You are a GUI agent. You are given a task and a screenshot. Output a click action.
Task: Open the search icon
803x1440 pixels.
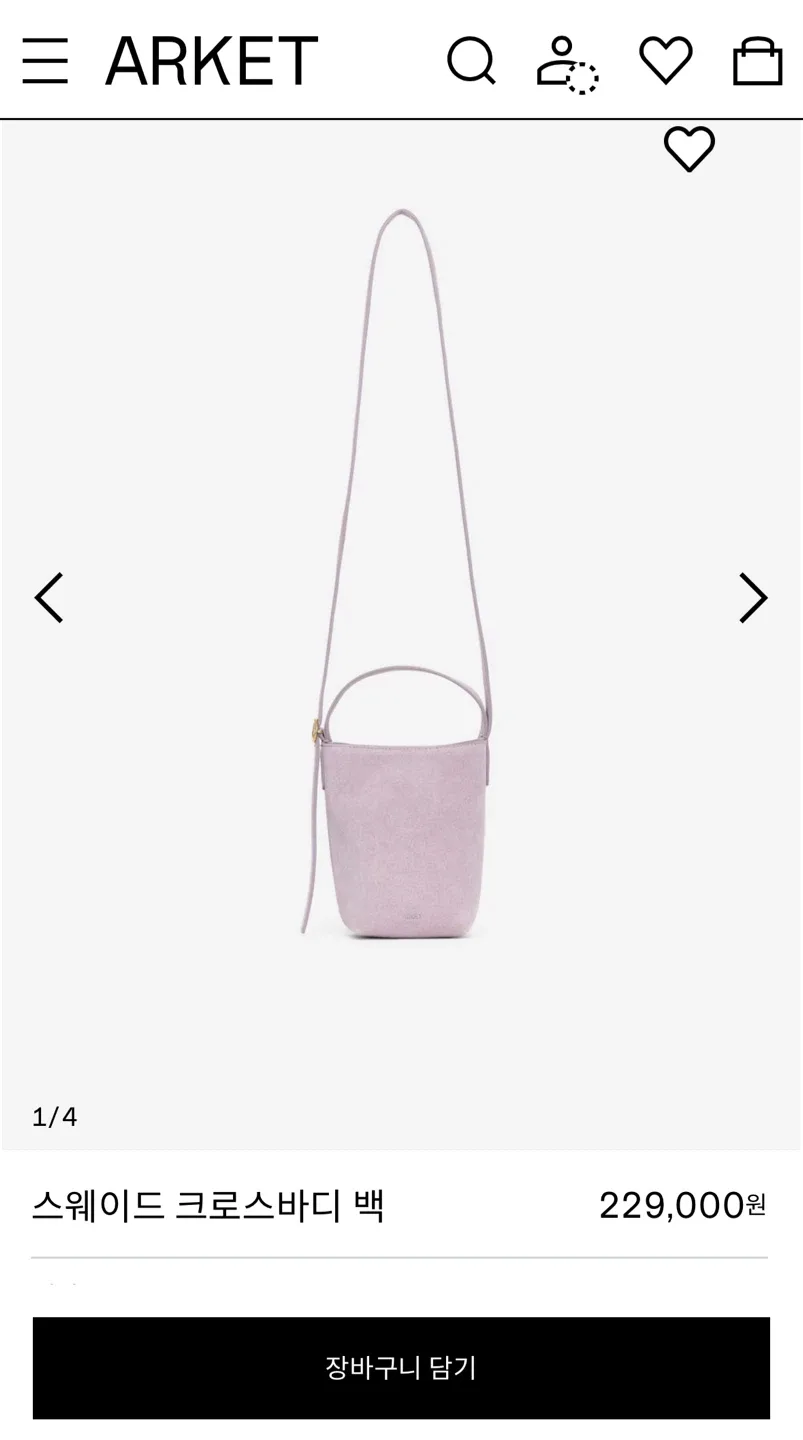coord(471,61)
